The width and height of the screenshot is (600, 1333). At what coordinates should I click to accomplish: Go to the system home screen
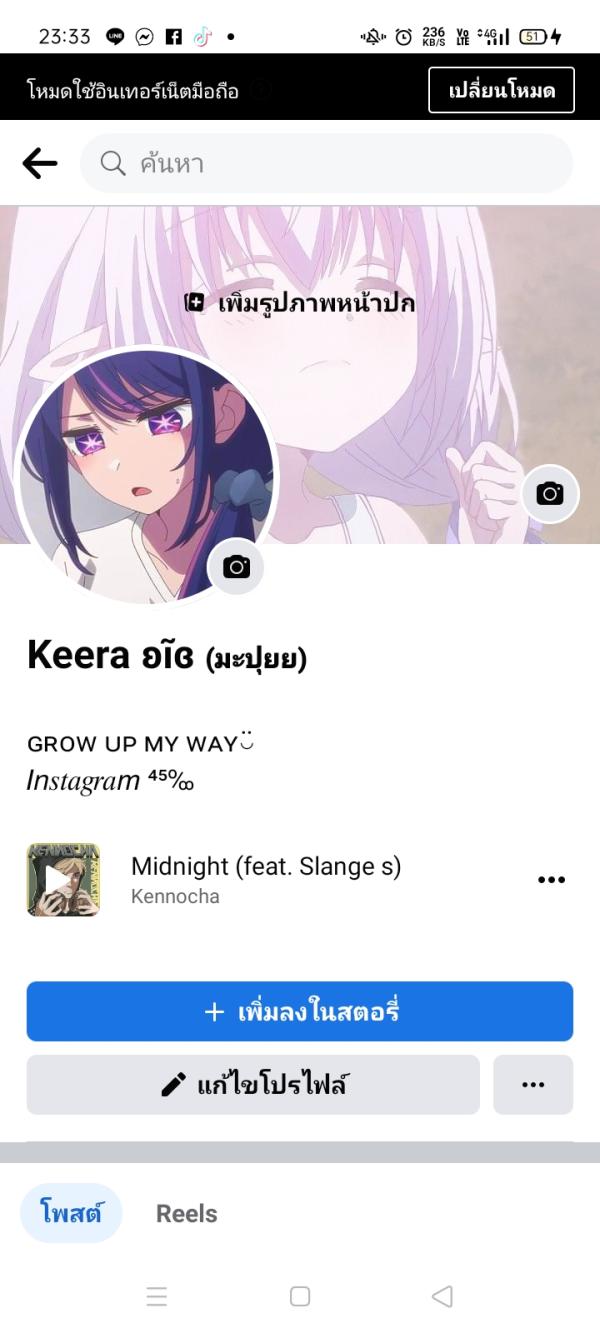(300, 1296)
